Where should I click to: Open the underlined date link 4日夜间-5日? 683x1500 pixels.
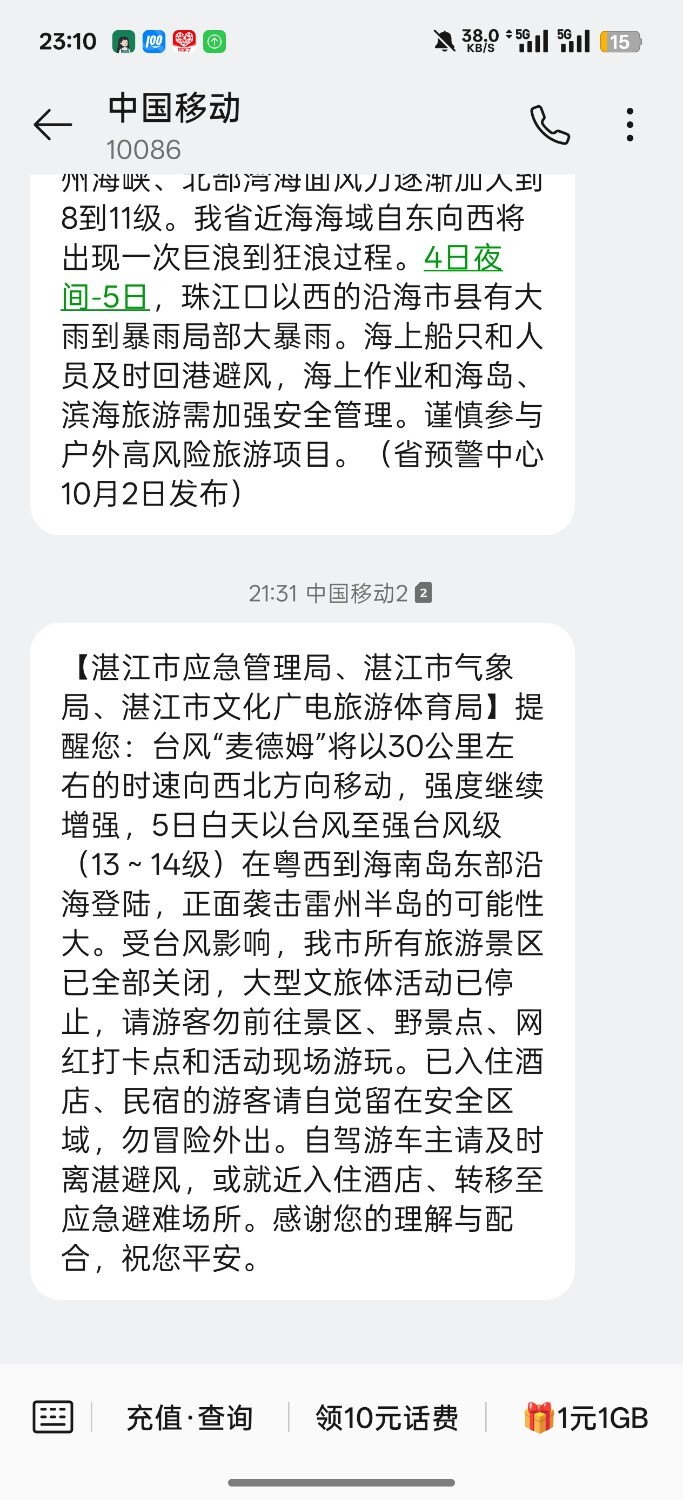point(462,259)
